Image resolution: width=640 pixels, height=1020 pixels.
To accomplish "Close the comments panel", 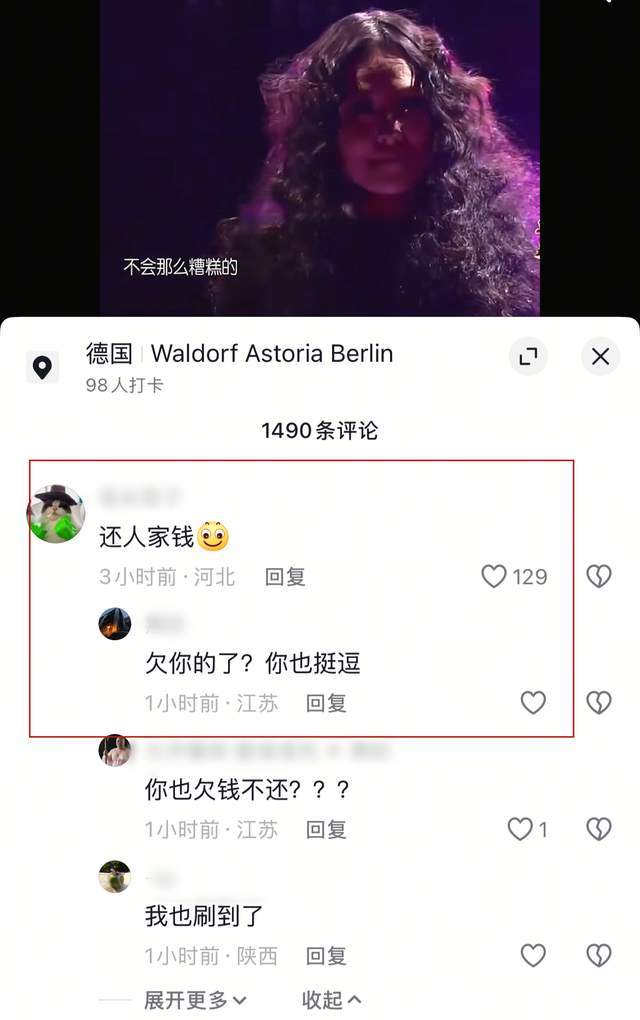I will pos(600,357).
